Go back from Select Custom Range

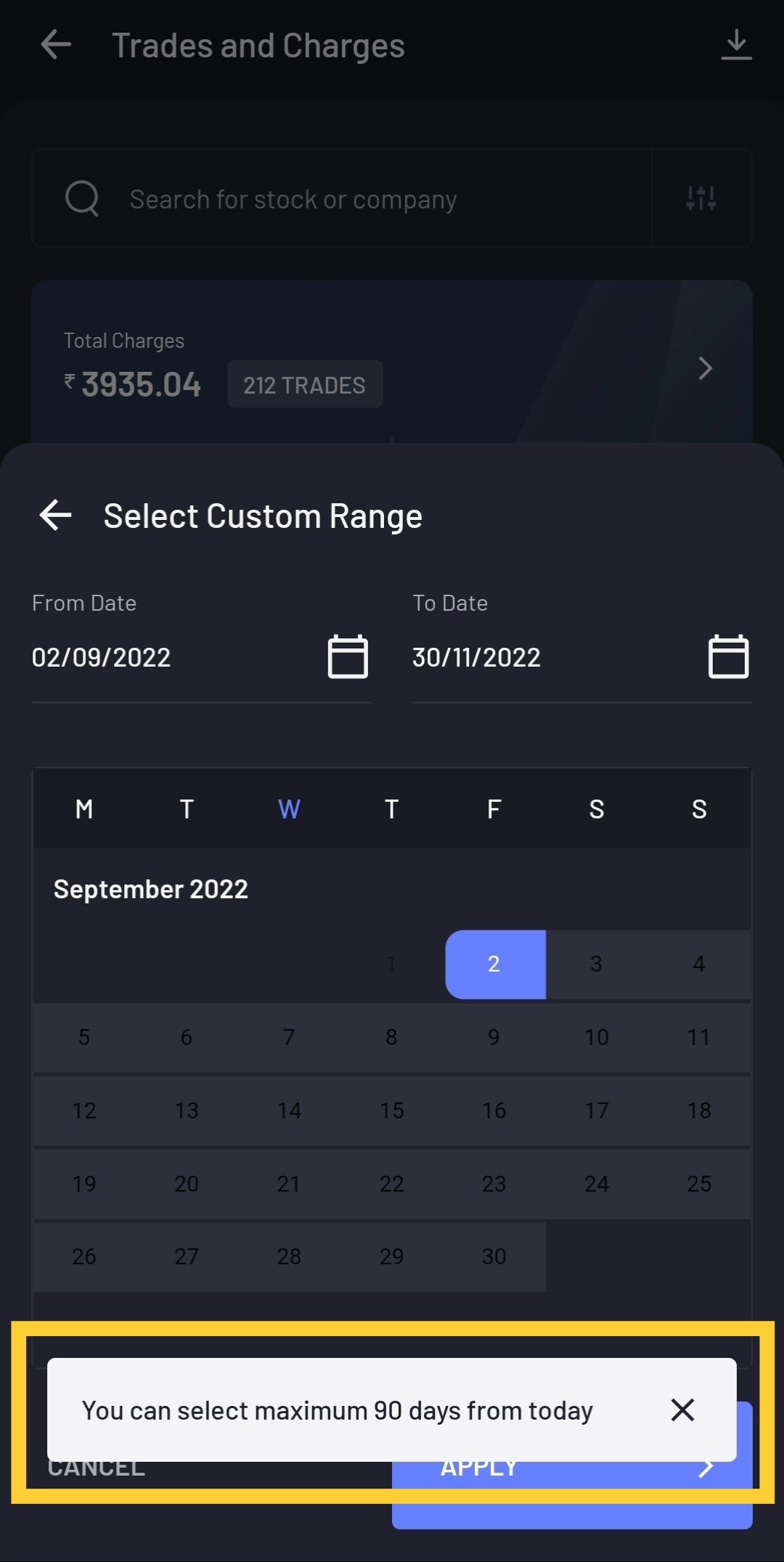point(56,516)
